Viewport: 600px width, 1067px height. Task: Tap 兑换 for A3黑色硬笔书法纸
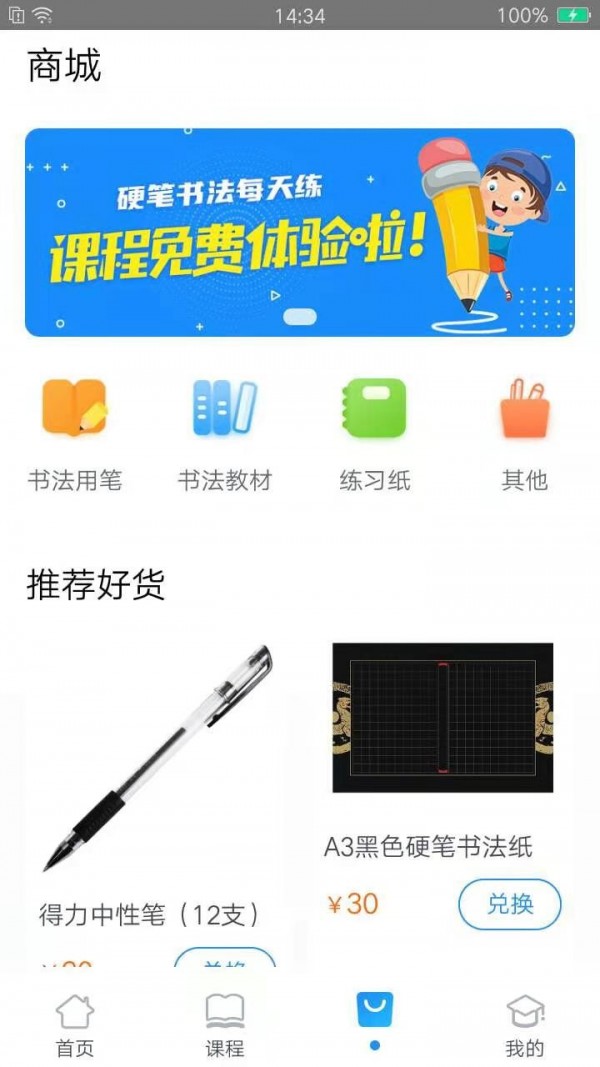coord(510,904)
